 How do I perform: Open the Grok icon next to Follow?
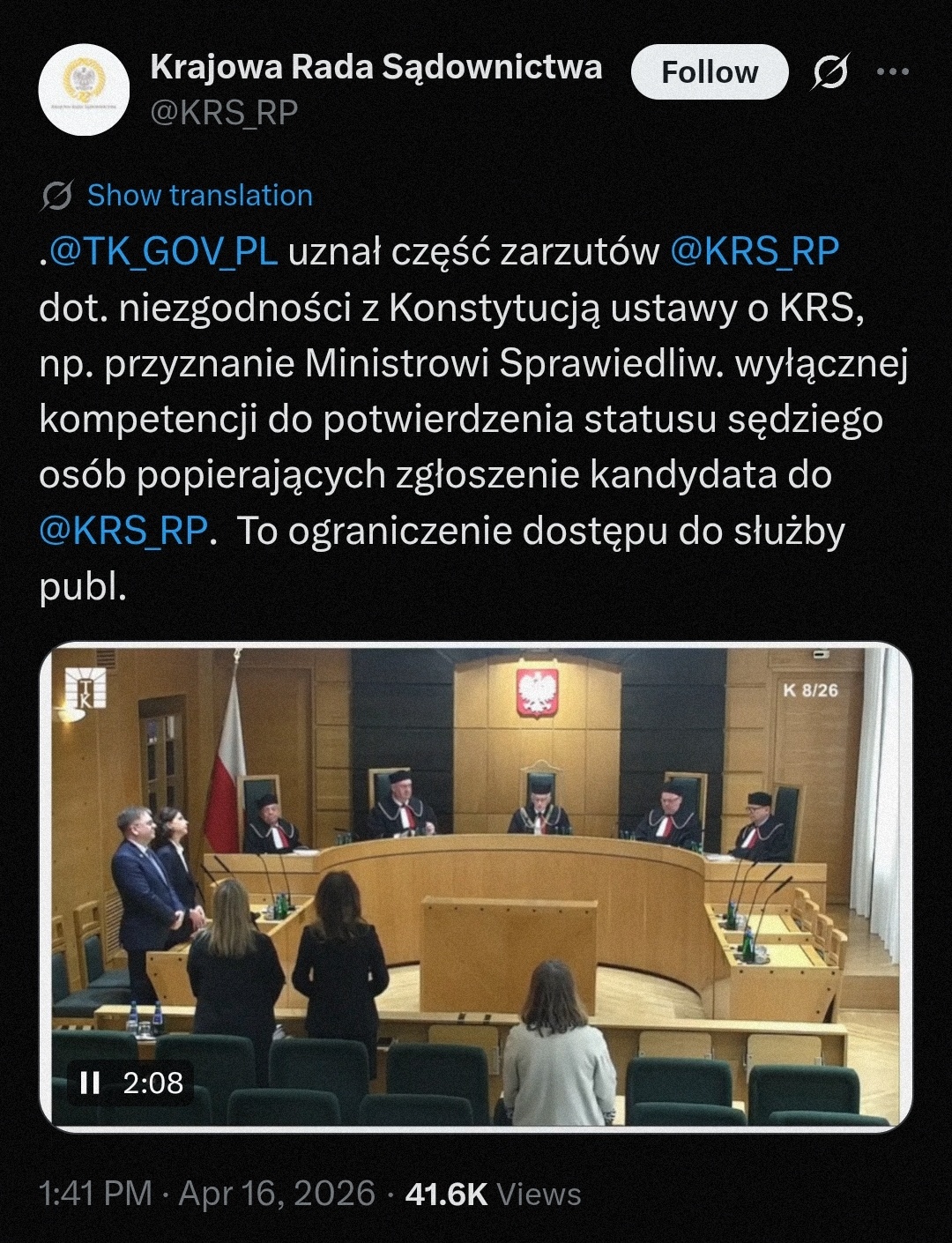coord(829,72)
